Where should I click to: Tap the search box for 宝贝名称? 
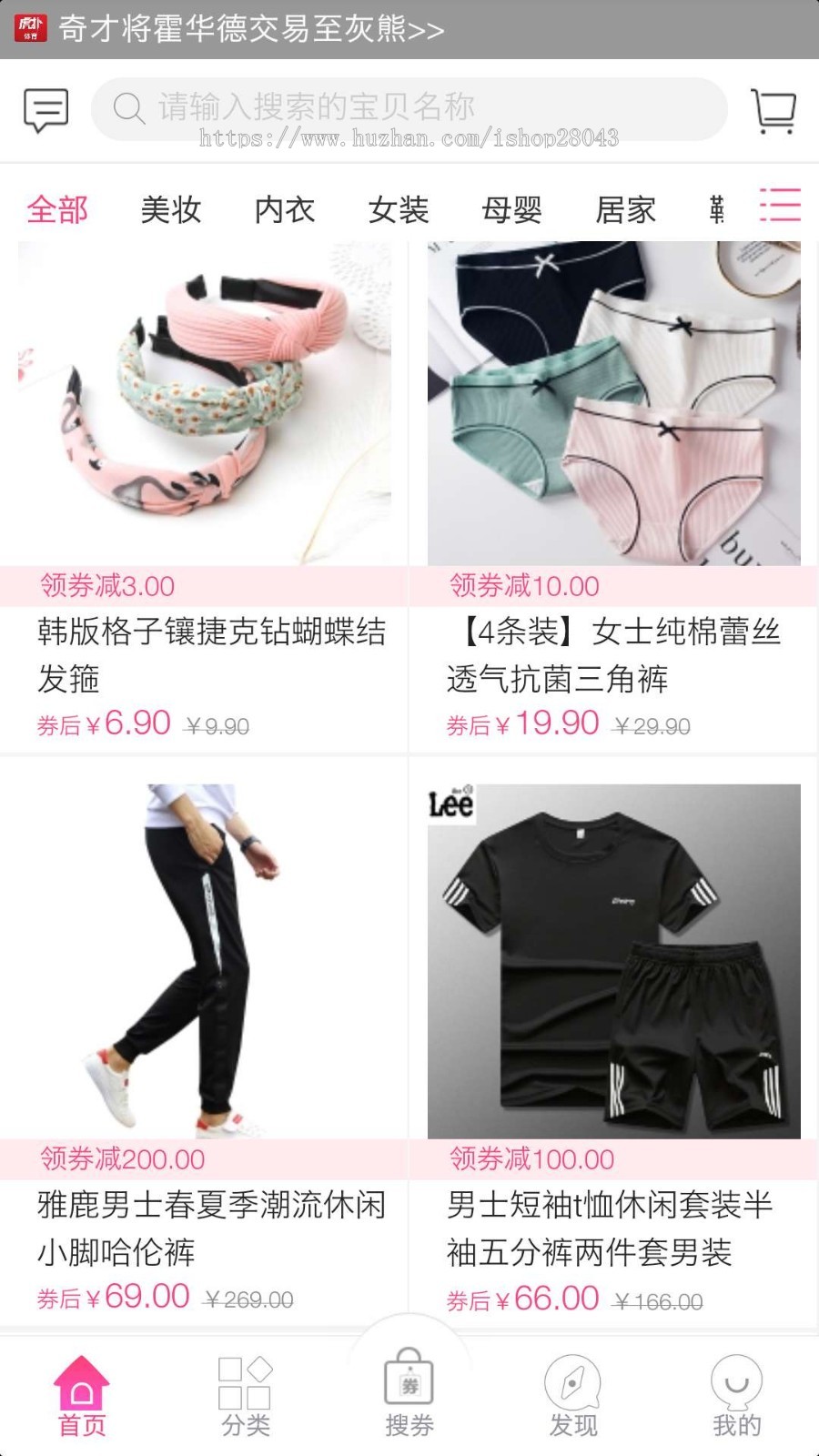click(x=409, y=108)
